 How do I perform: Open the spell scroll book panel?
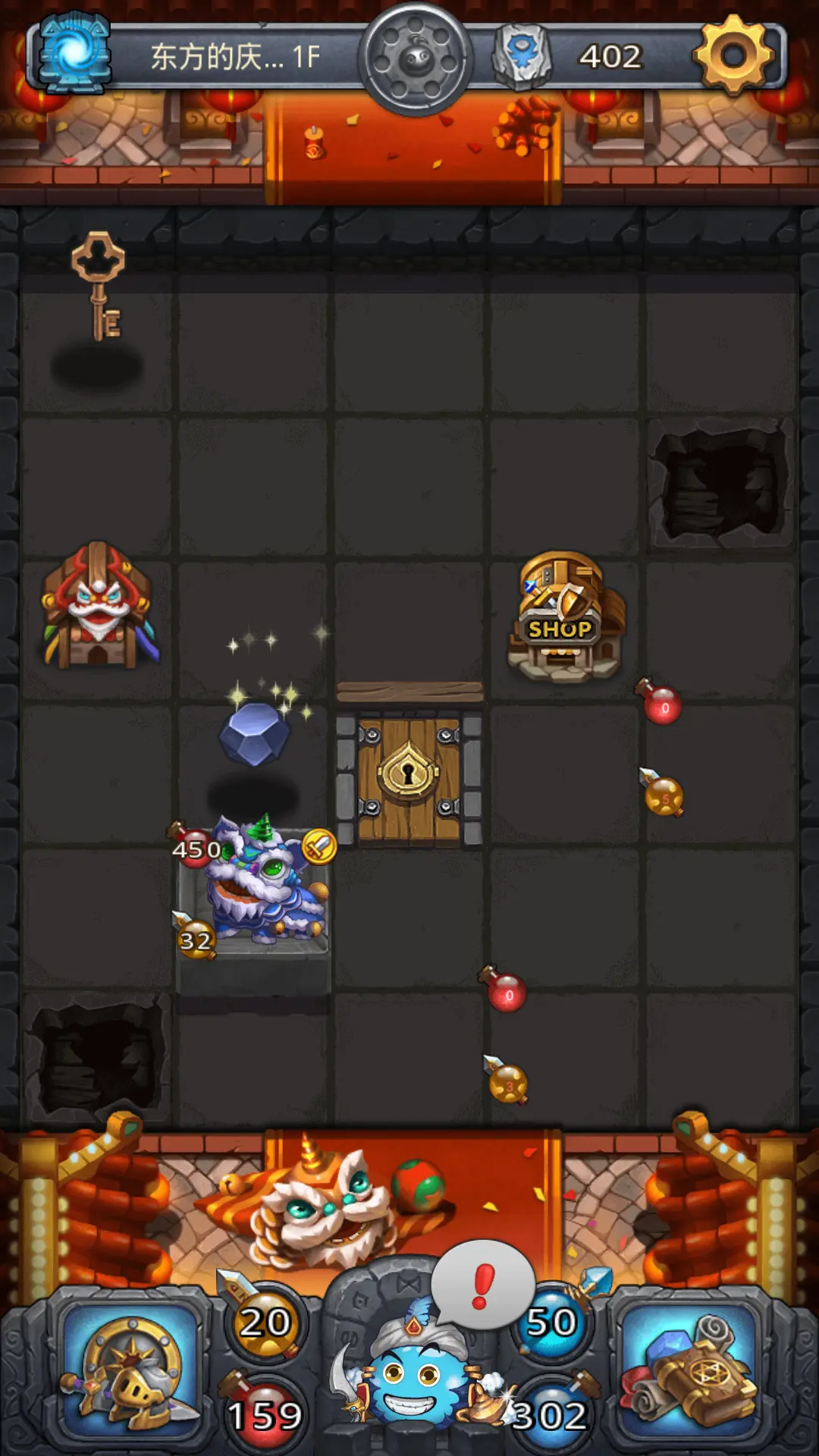click(689, 1365)
